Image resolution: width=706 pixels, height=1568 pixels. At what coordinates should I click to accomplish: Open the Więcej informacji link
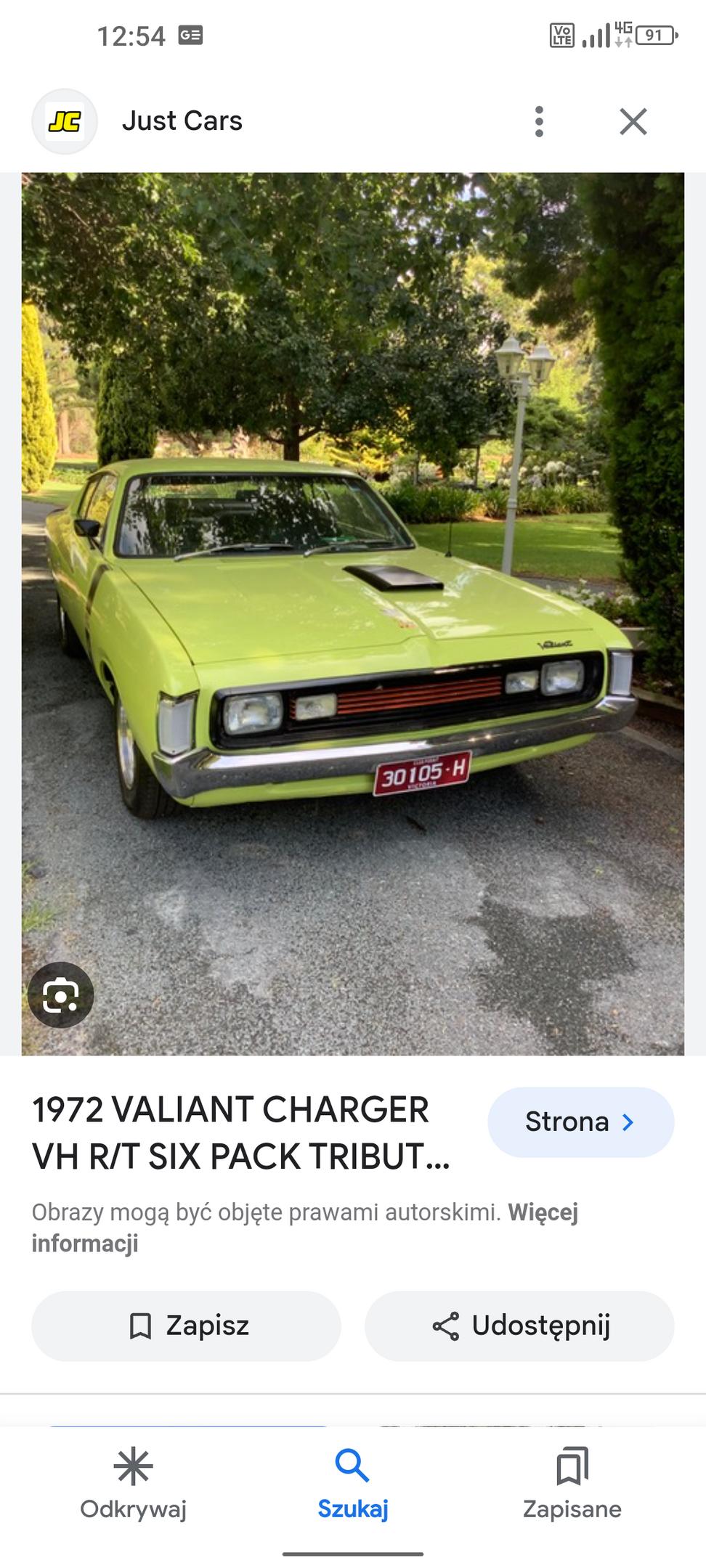[x=305, y=1228]
